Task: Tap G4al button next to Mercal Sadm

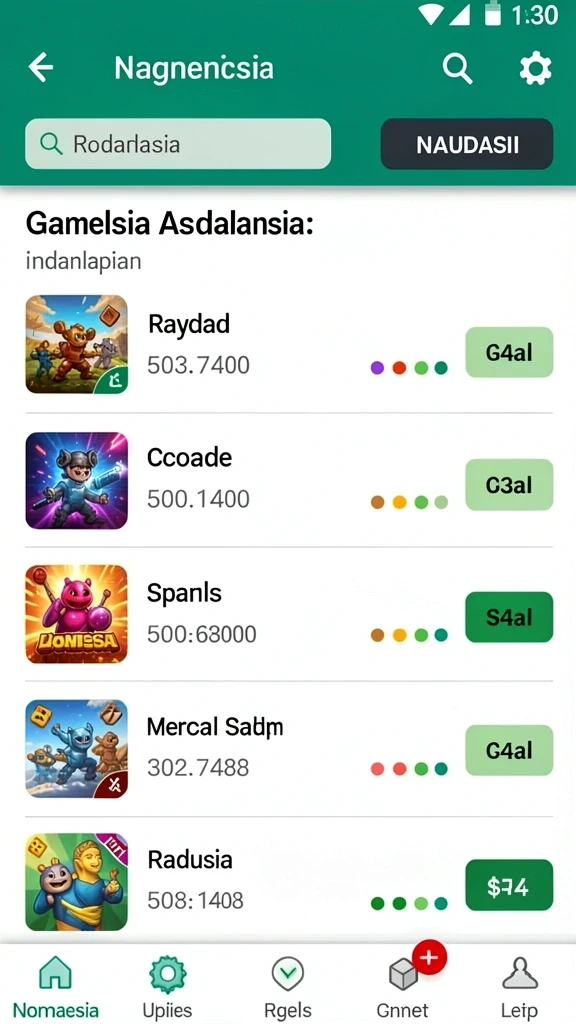Action: point(509,750)
